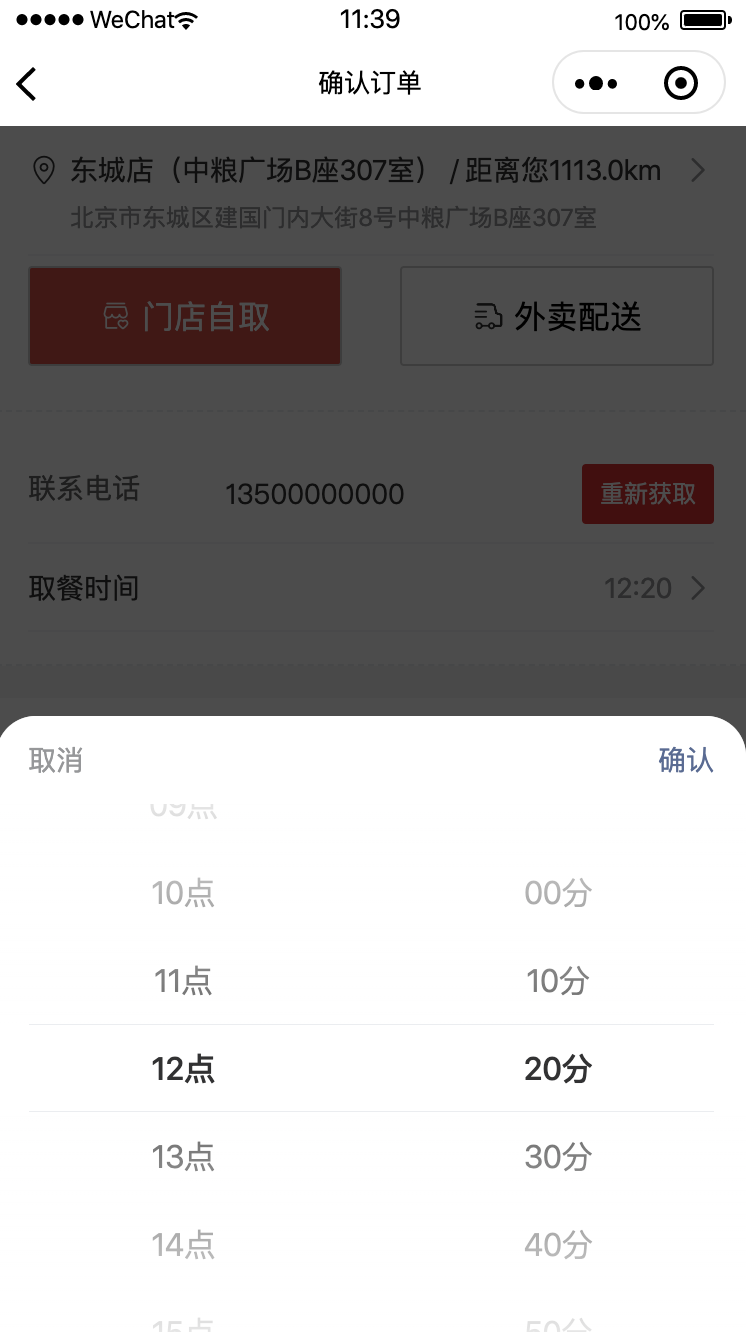Confirm the pickup time with 确认
Viewport: 746px width, 1332px height.
[686, 761]
